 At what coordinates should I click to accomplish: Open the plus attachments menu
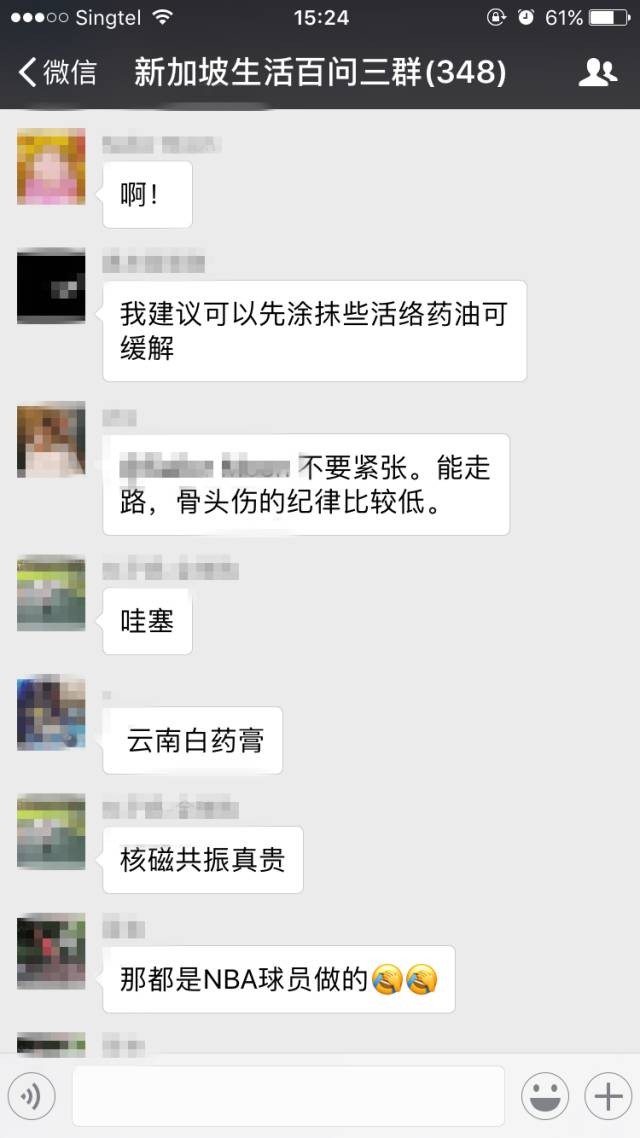point(608,1097)
